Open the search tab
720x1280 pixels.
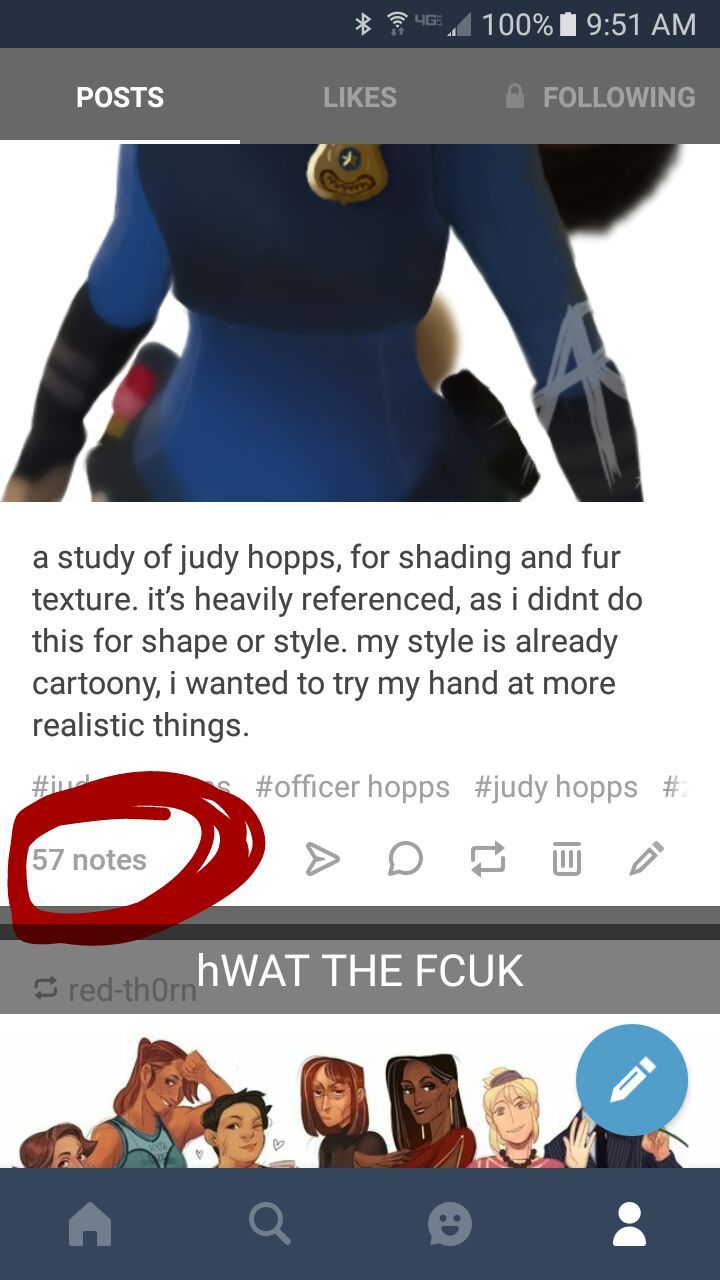tap(270, 1224)
